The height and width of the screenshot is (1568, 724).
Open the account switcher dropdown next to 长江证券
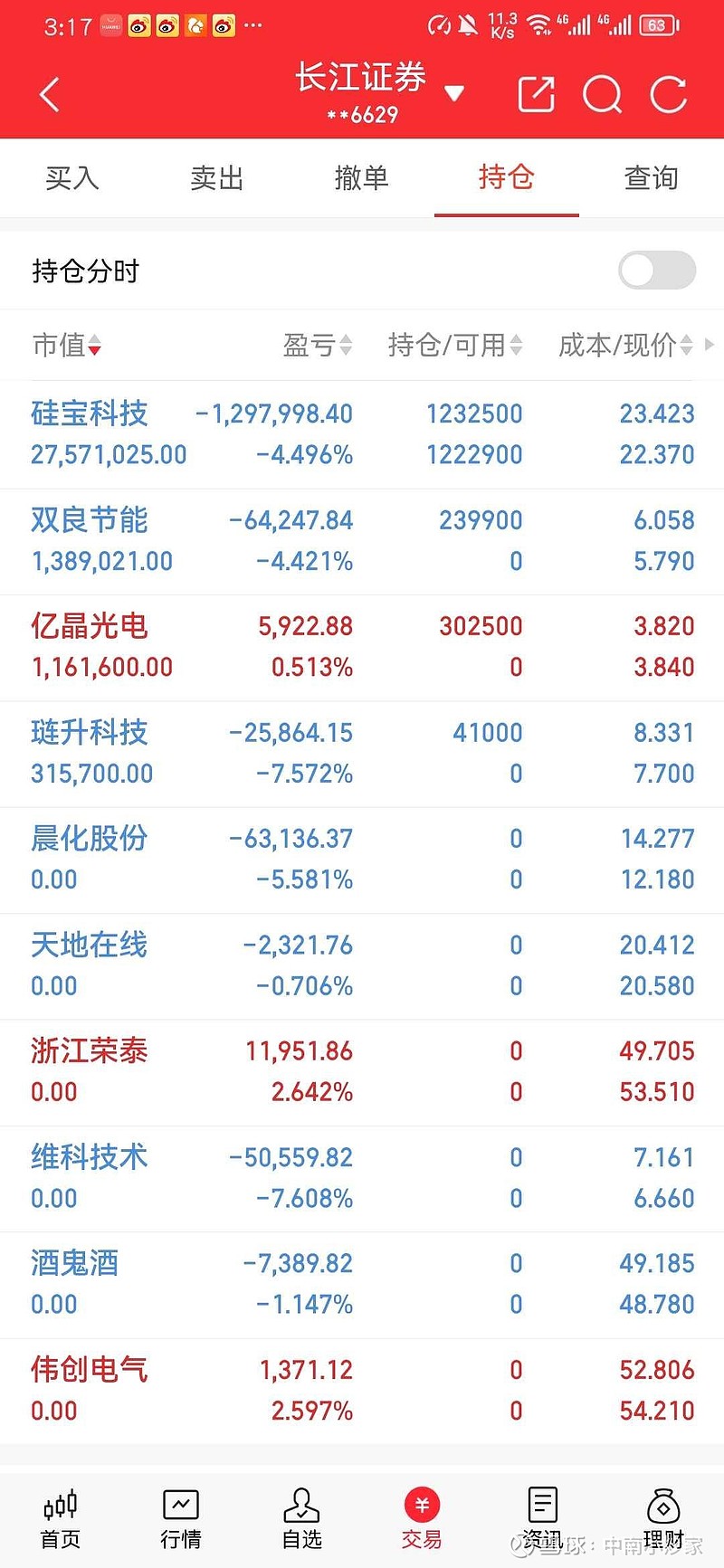[x=454, y=92]
